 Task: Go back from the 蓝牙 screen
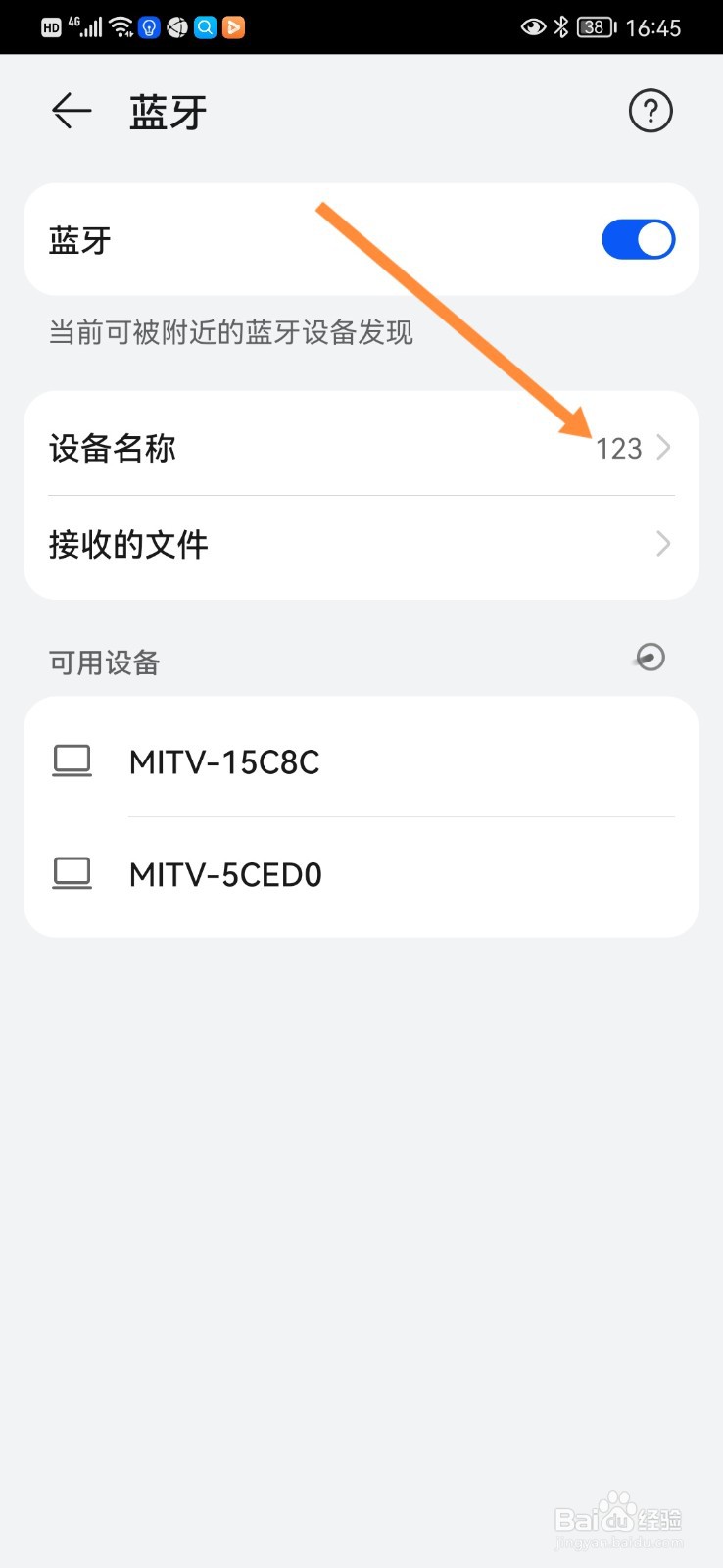pyautogui.click(x=72, y=112)
